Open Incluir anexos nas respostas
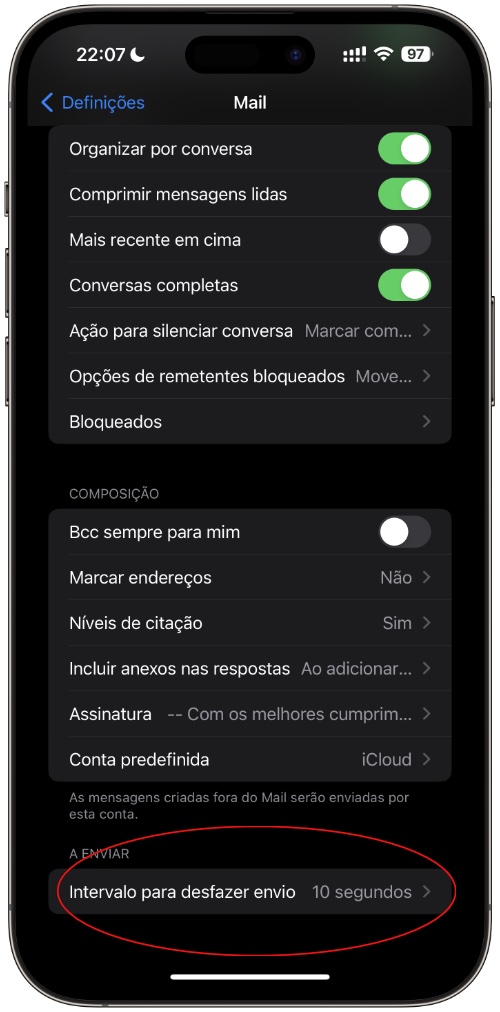 [x=250, y=669]
